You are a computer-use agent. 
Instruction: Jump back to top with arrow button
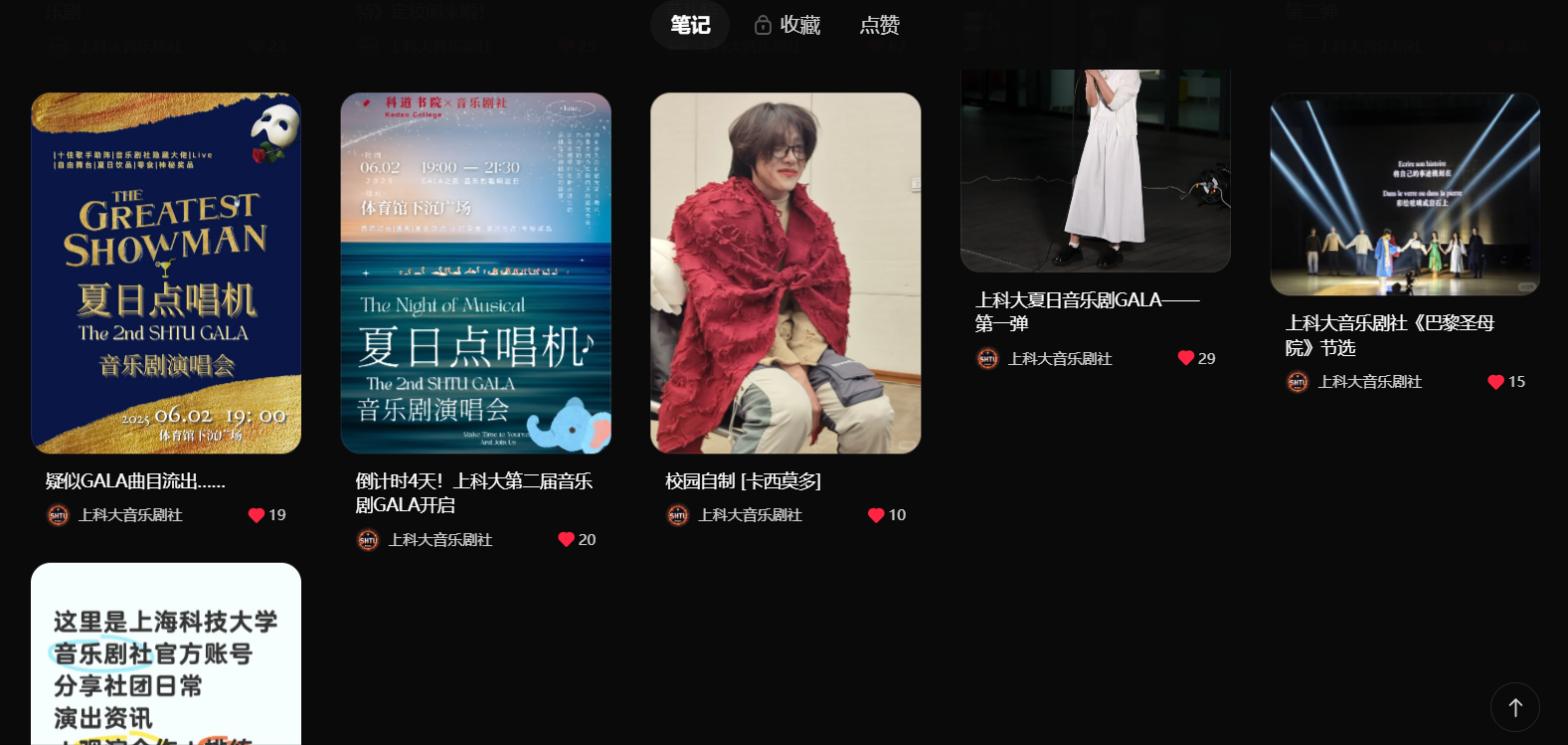(x=1514, y=707)
